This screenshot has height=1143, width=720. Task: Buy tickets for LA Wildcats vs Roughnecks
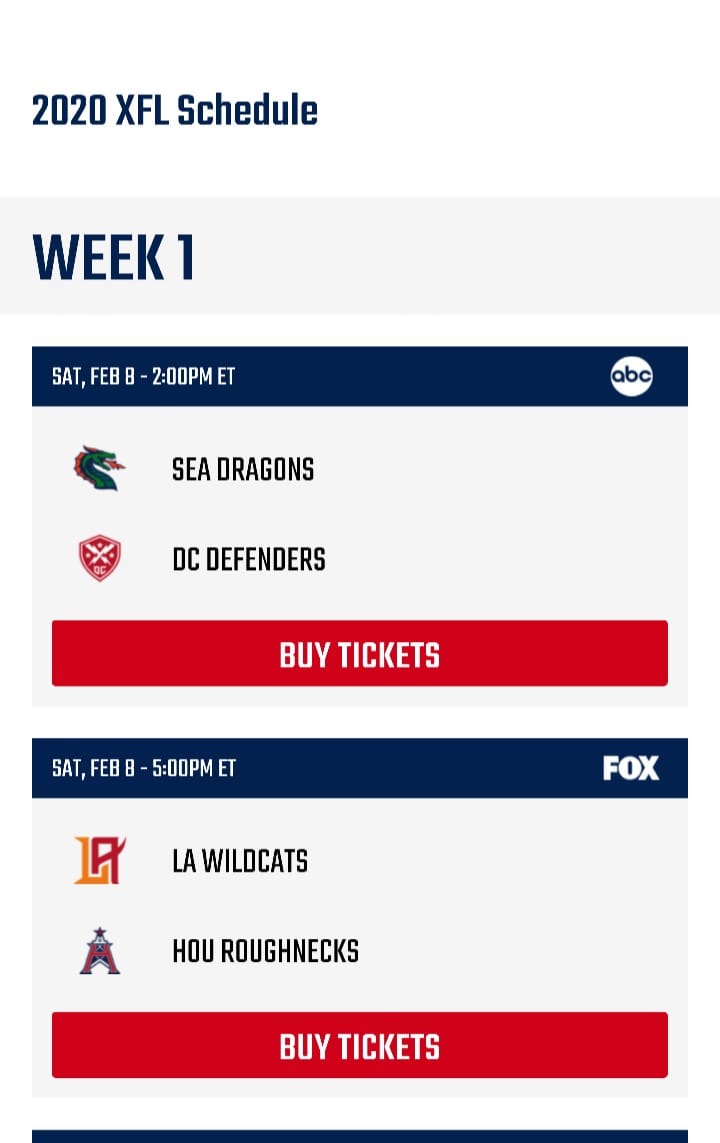coord(360,1046)
